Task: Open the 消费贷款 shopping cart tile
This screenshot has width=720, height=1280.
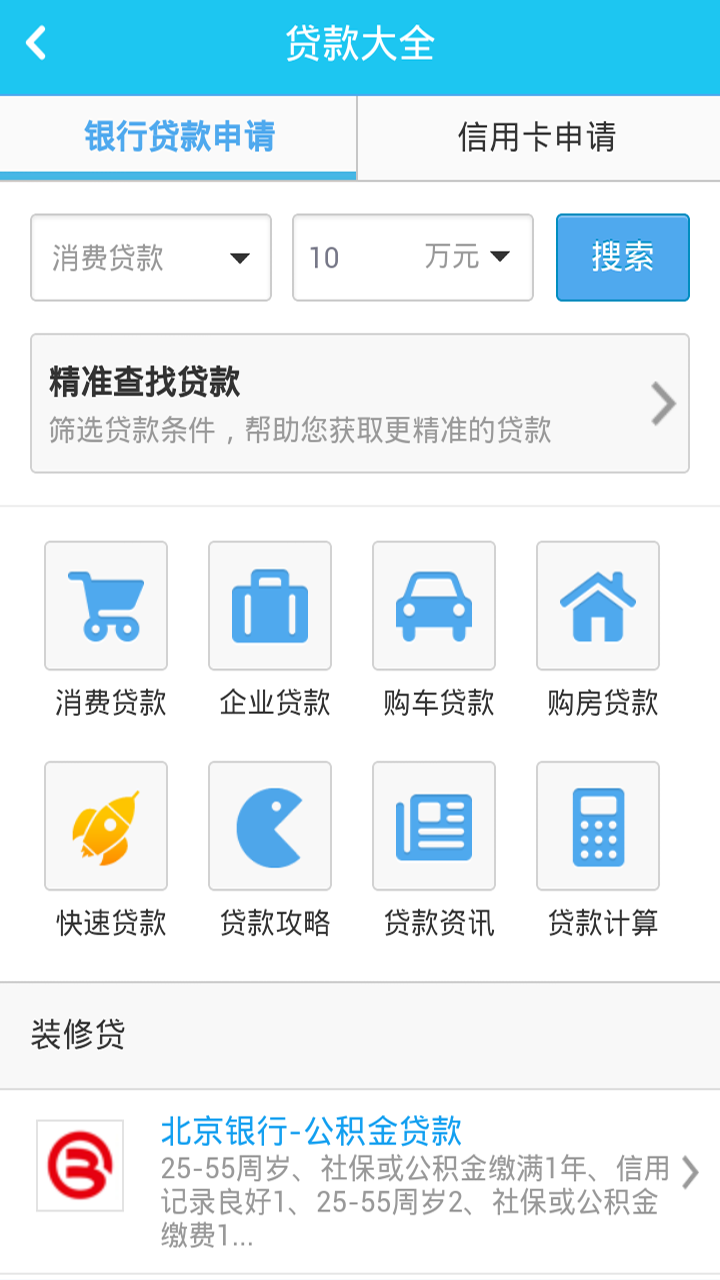Action: [x=106, y=606]
